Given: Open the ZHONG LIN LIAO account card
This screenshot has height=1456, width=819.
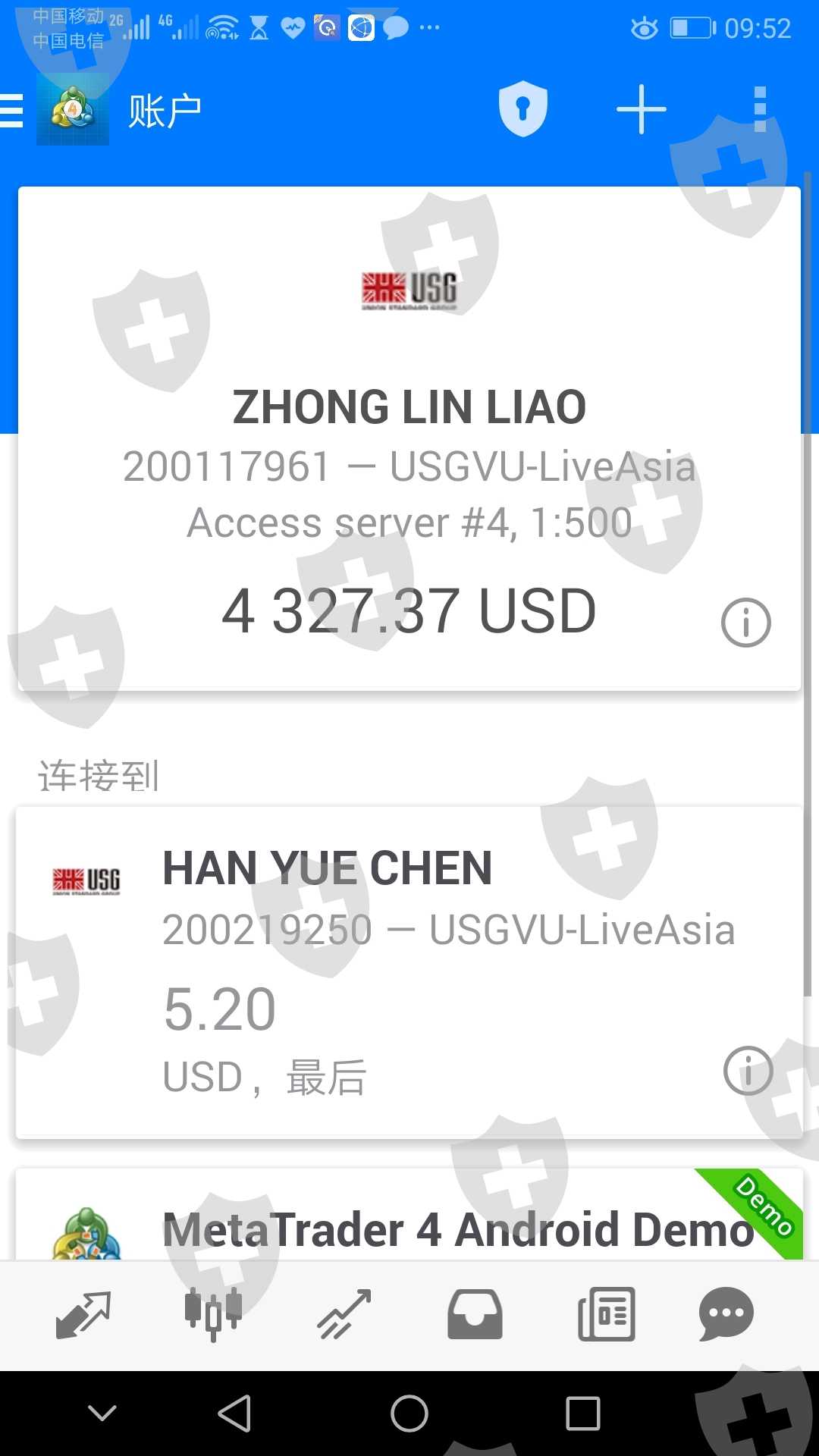Looking at the screenshot, I should [x=409, y=440].
